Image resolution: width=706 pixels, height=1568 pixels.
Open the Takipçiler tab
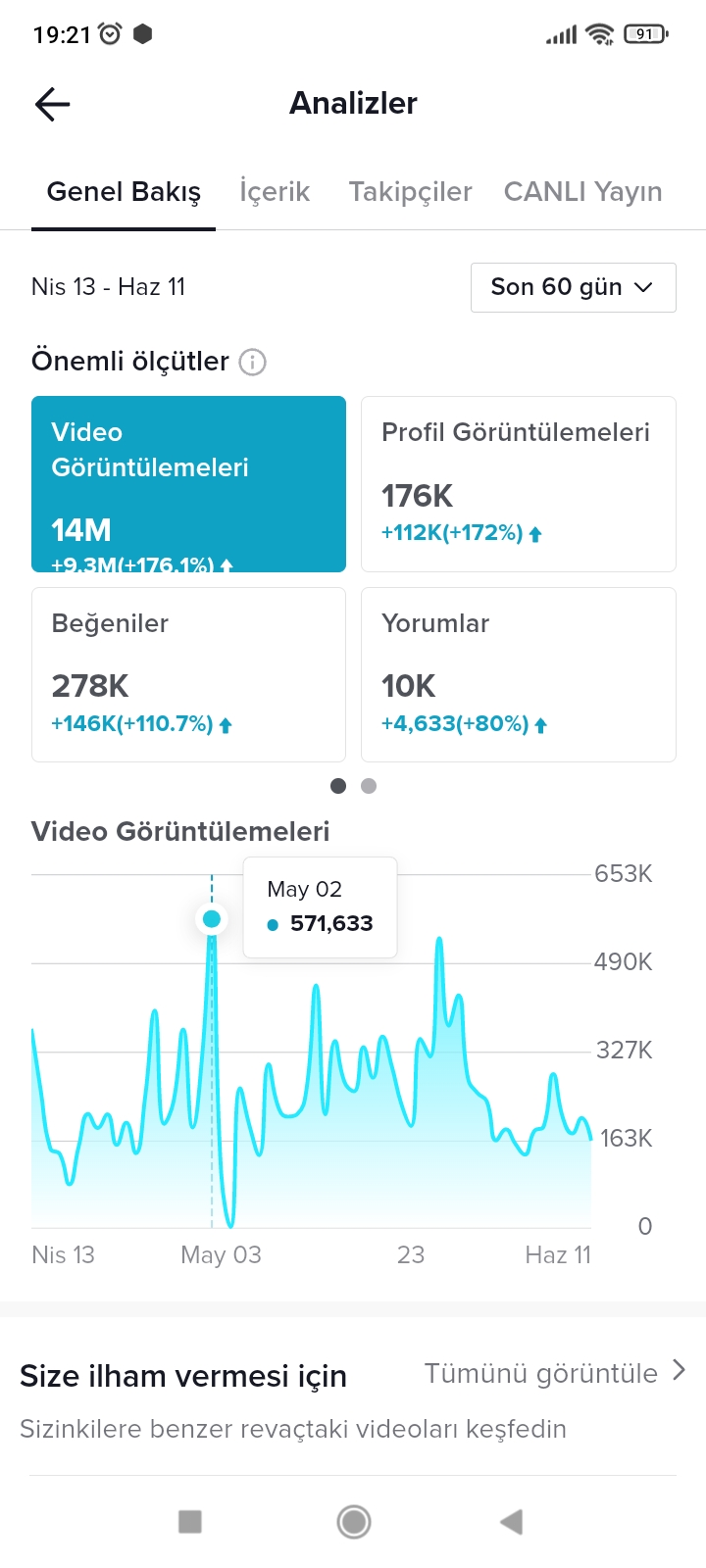coord(410,192)
